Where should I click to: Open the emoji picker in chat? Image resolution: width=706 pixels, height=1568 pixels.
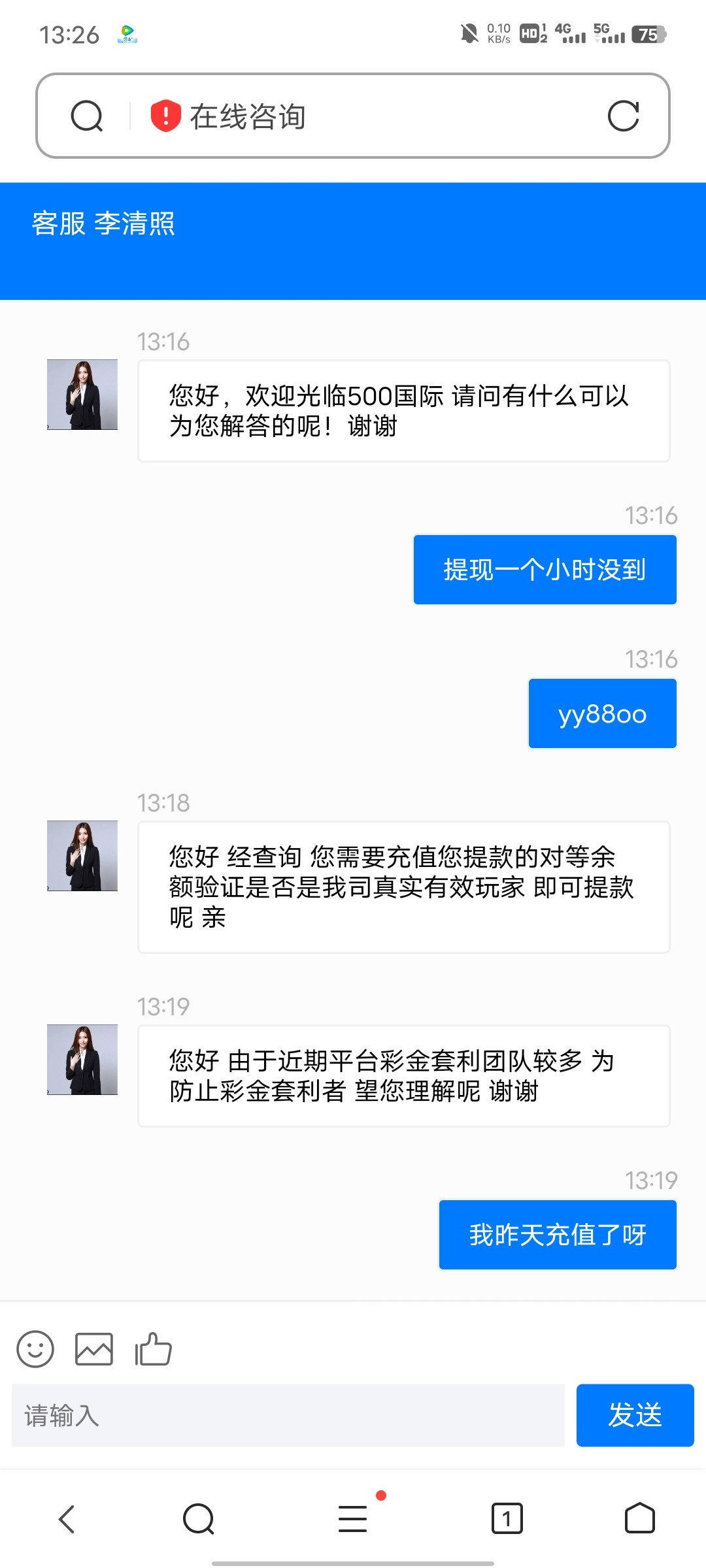(x=35, y=1349)
